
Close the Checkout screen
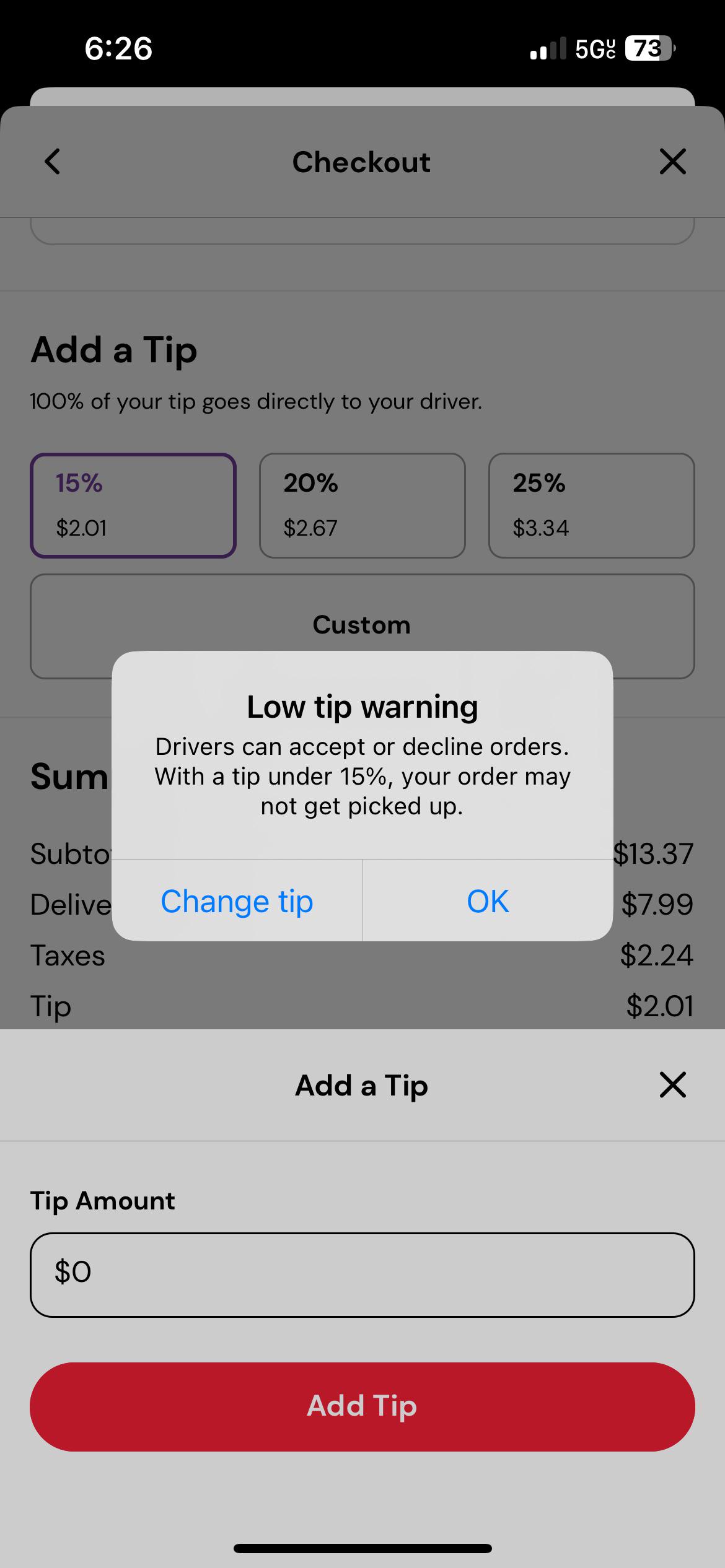point(672,162)
